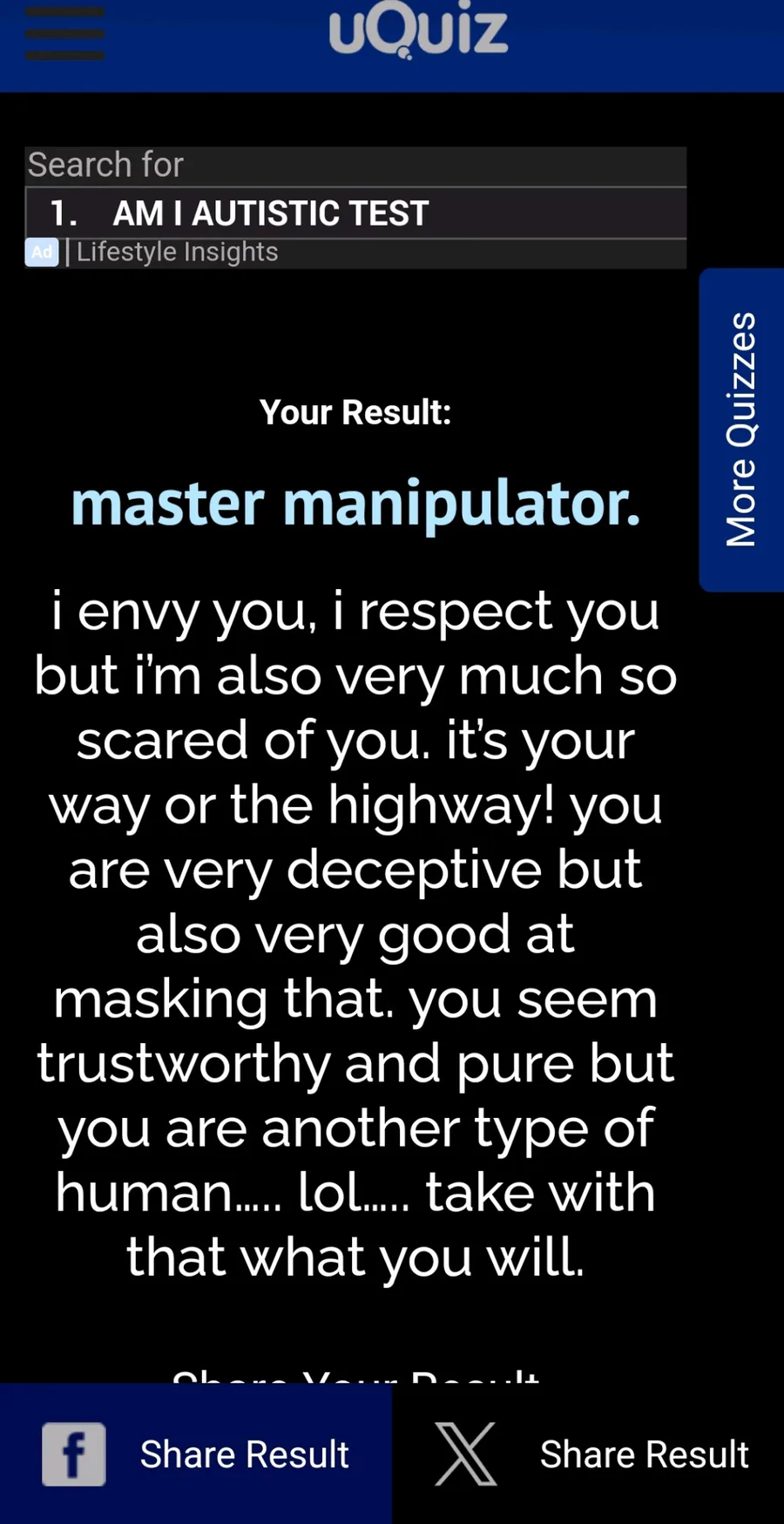
Task: Tap the Ad info badge
Action: (42, 252)
